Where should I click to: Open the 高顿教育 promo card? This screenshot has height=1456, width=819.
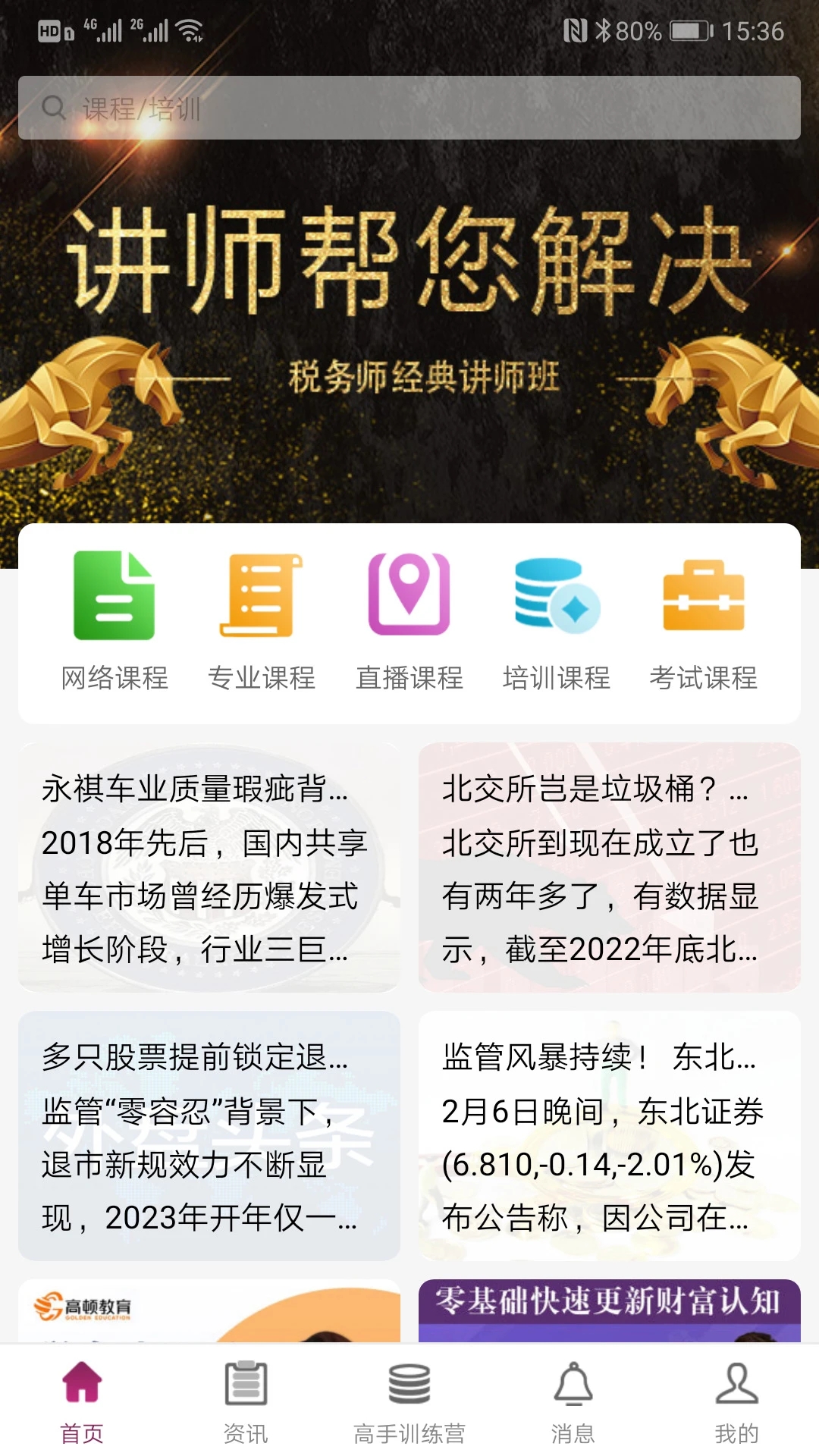tap(209, 1310)
